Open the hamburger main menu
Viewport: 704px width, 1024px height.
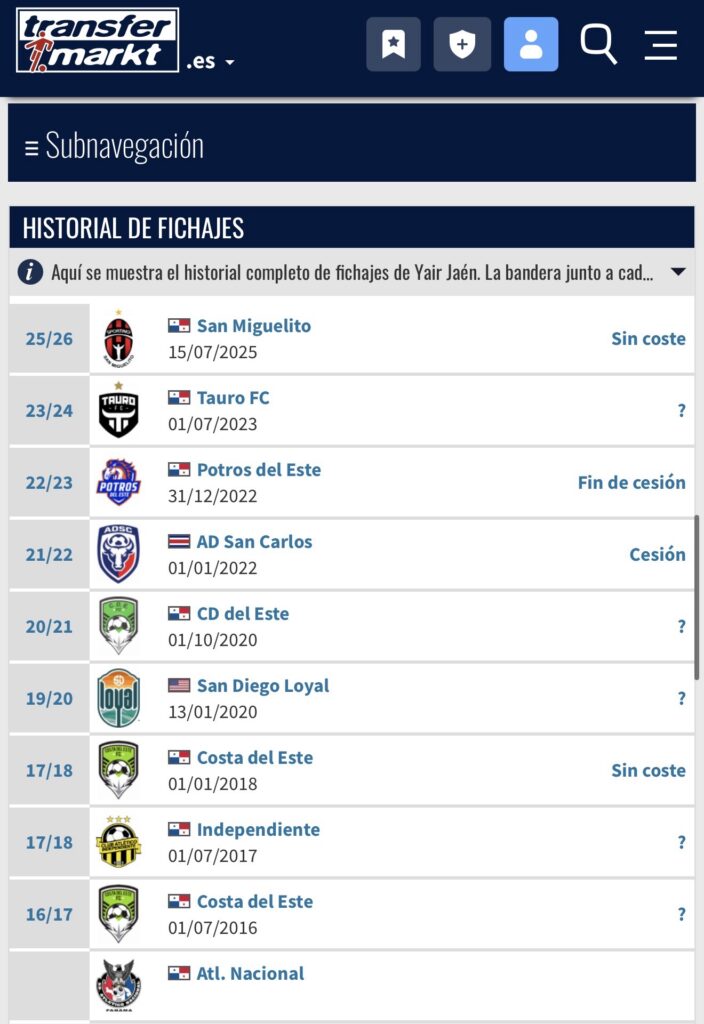point(661,44)
